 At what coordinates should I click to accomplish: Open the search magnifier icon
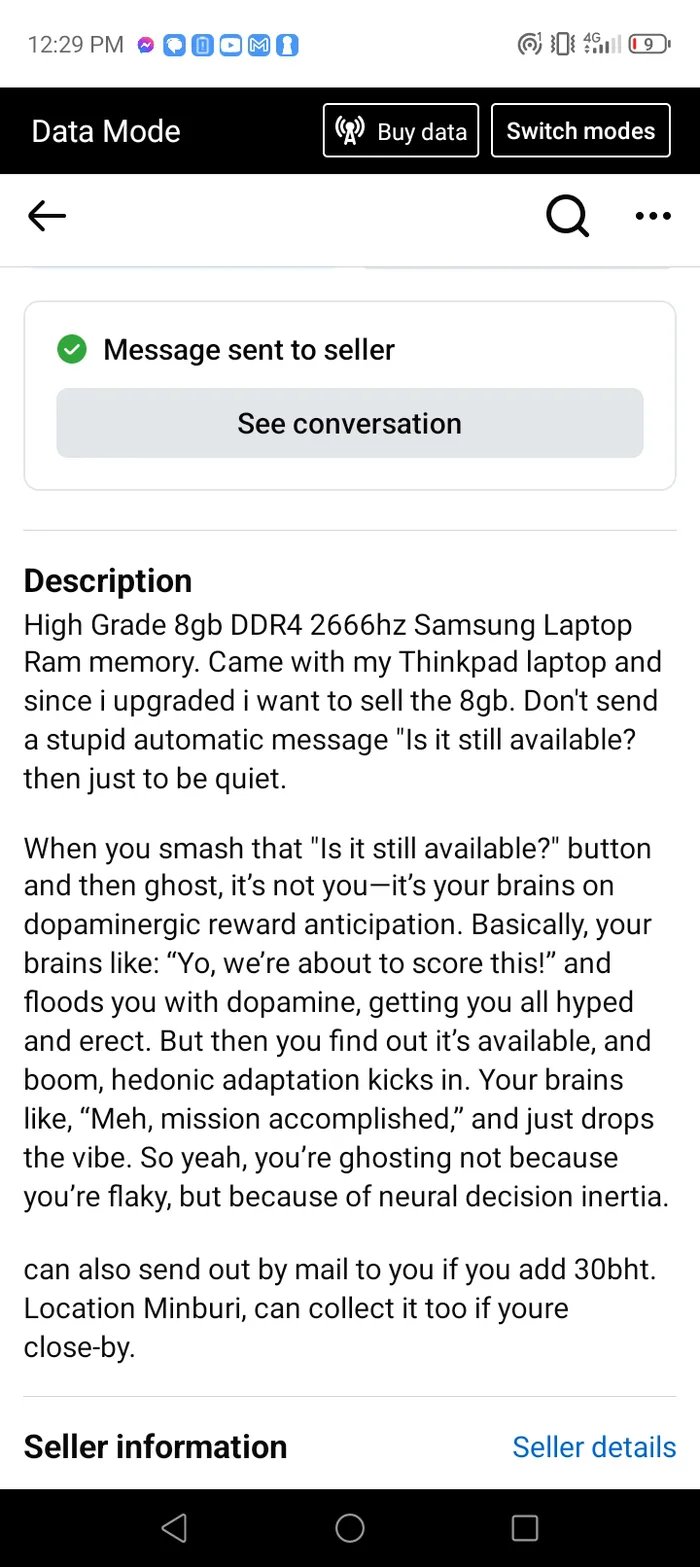pyautogui.click(x=568, y=215)
